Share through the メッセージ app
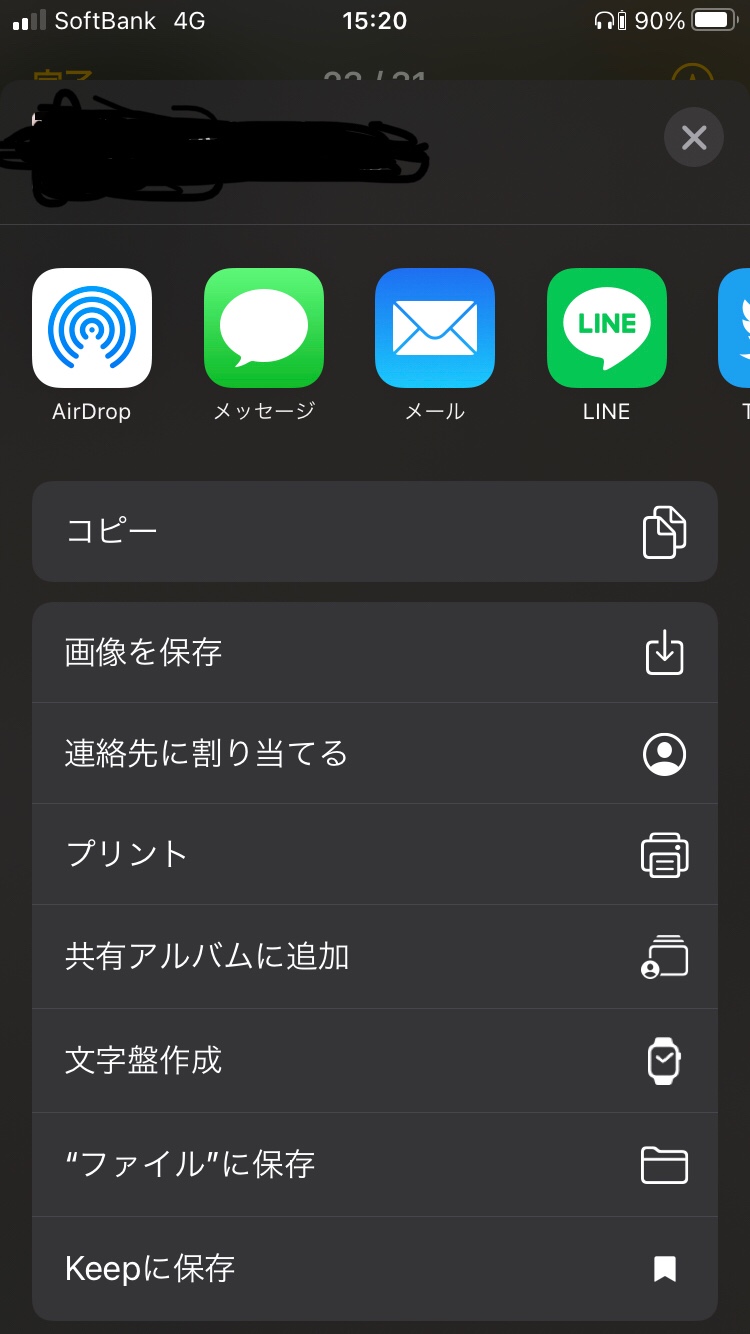This screenshot has height=1334, width=750. coord(264,328)
